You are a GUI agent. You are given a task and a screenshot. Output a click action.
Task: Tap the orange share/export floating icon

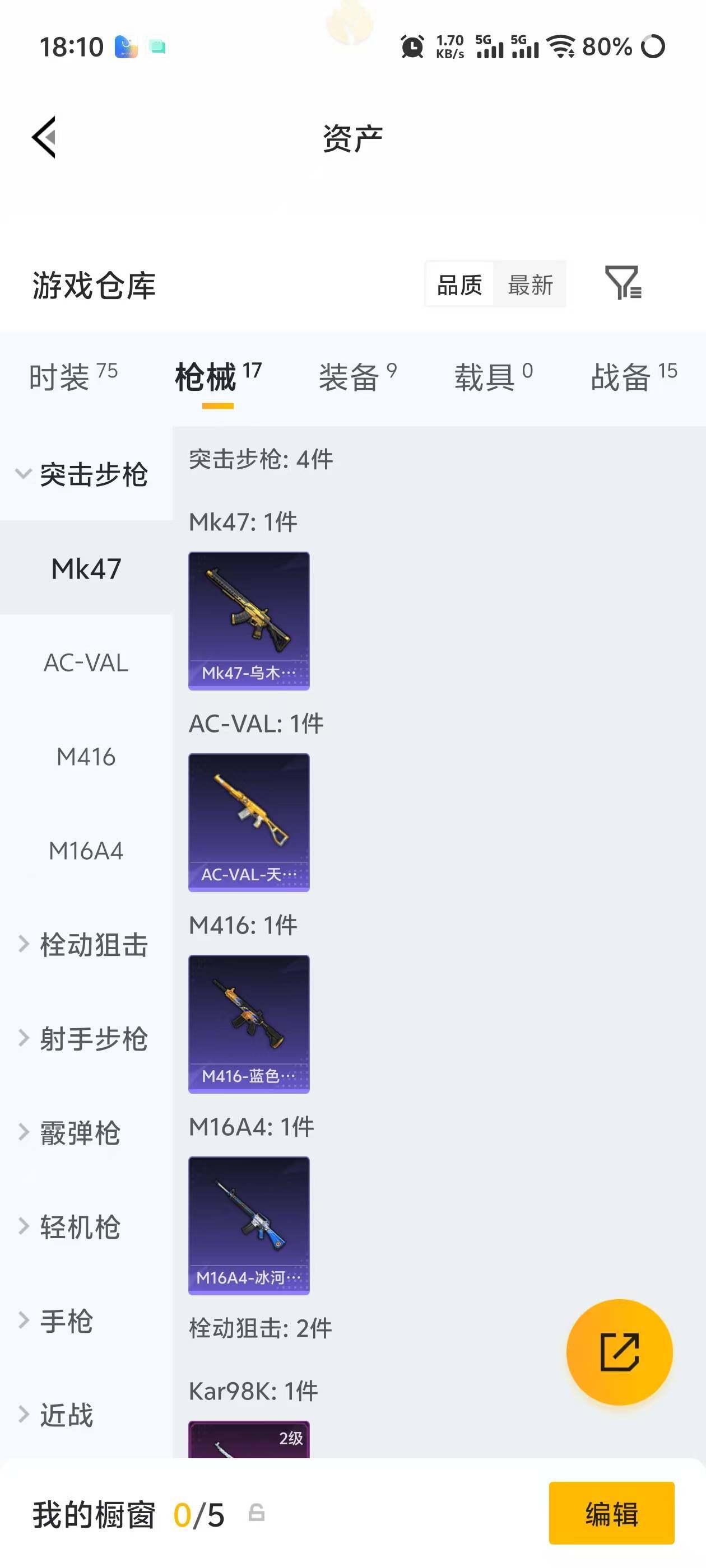619,1352
